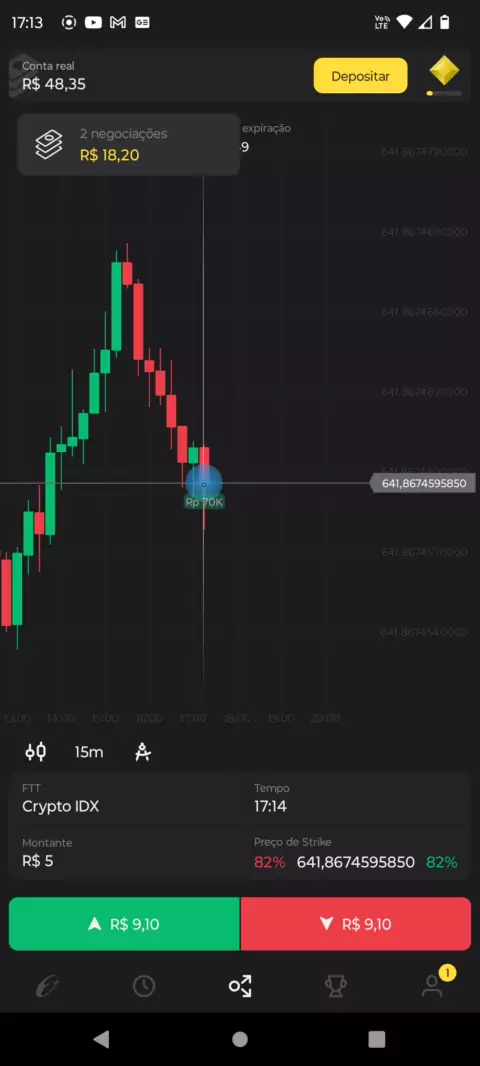The width and height of the screenshot is (480, 1066).
Task: Open the drawing tools compass icon
Action: (143, 752)
